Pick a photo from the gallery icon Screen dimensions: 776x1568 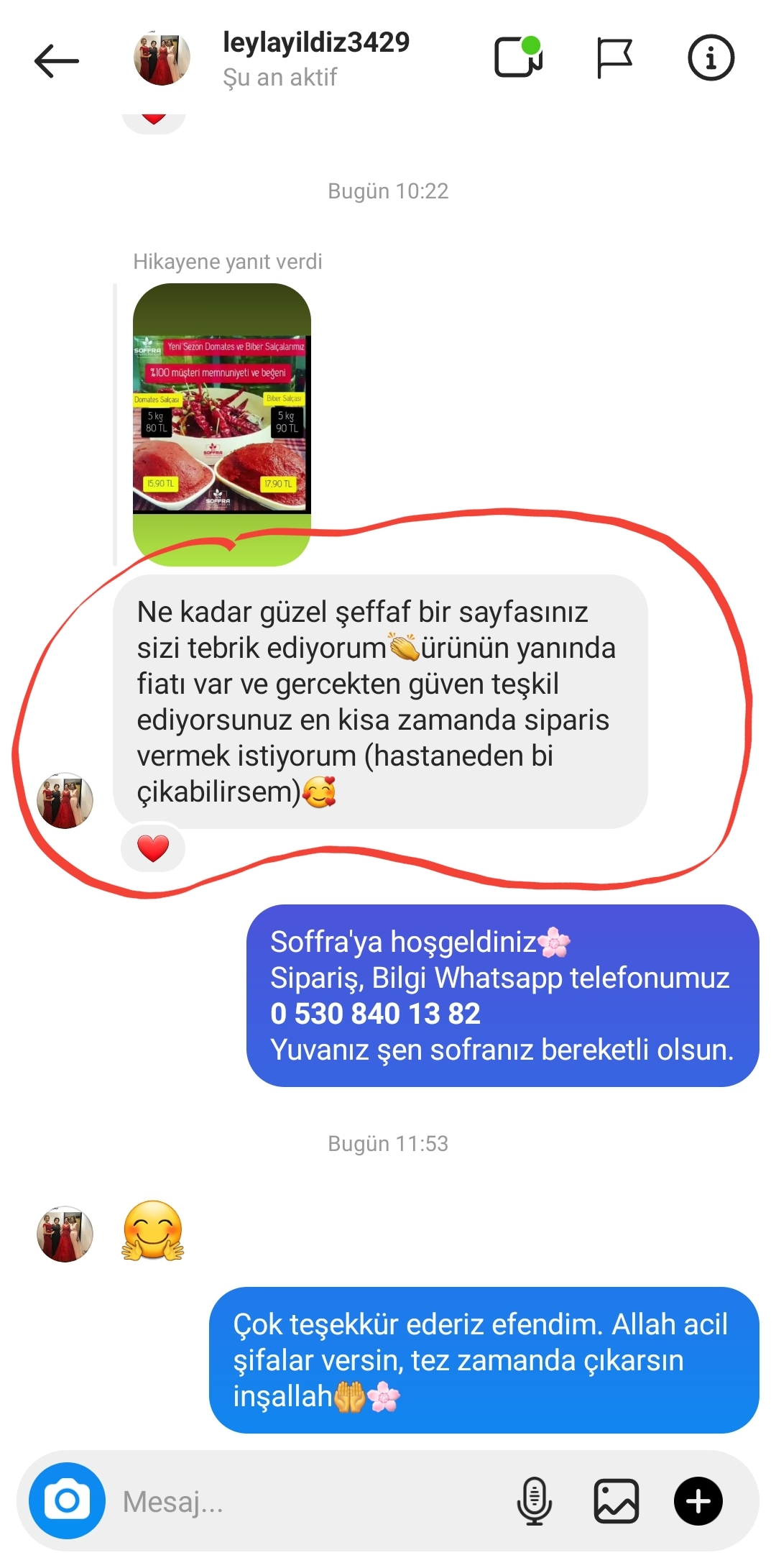[616, 1501]
